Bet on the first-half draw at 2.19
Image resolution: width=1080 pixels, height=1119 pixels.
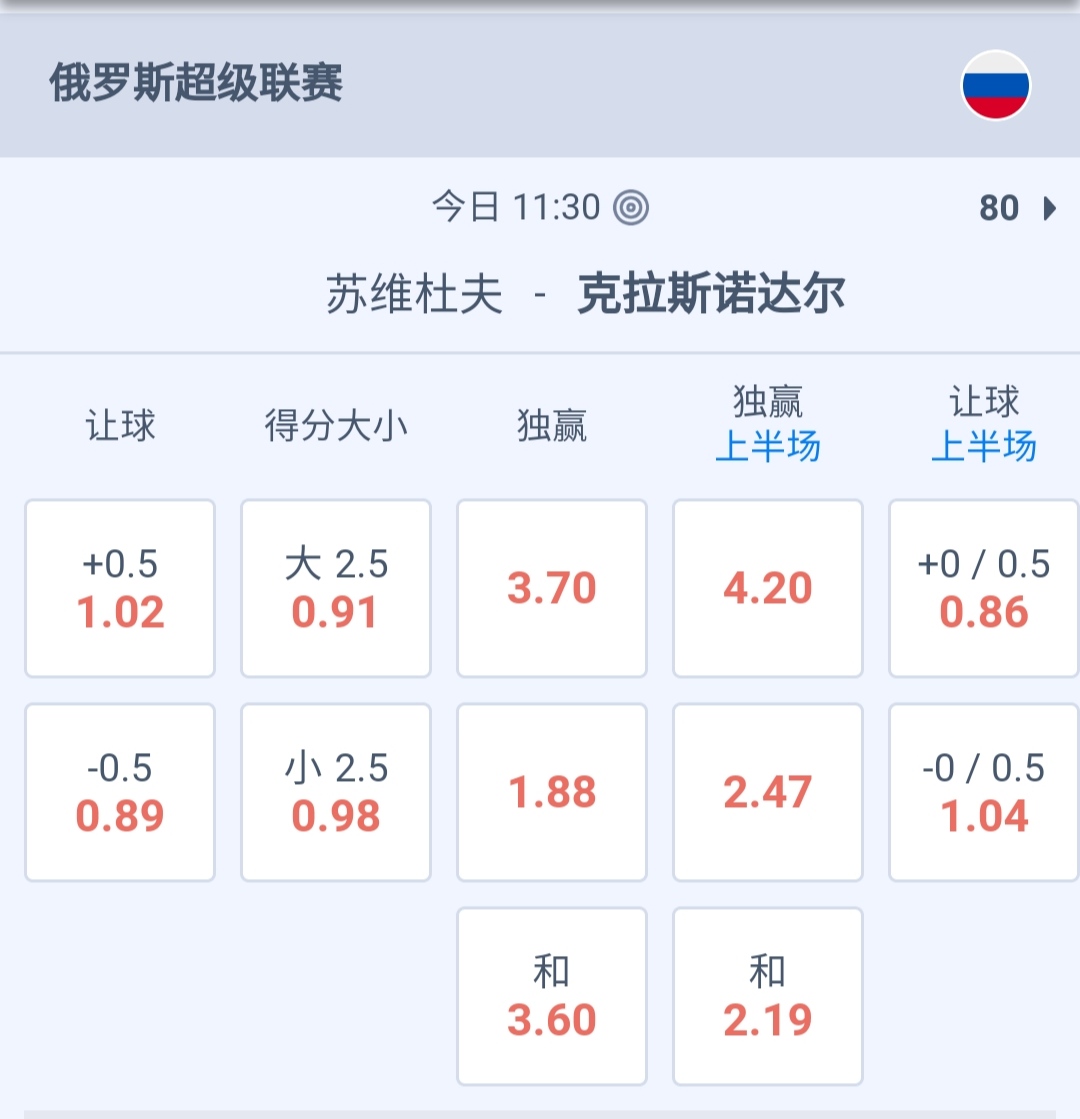(x=768, y=996)
